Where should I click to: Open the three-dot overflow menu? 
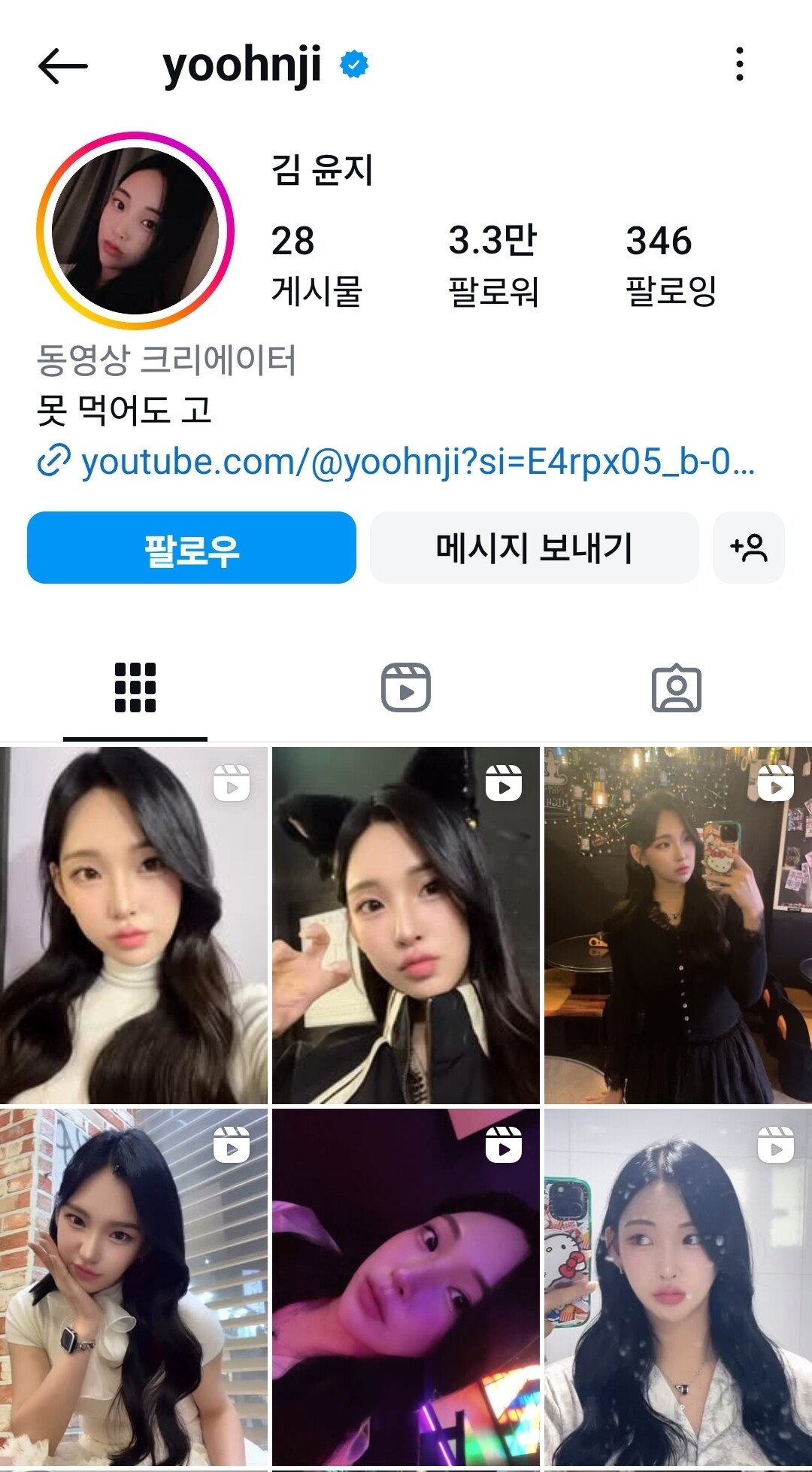pyautogui.click(x=740, y=64)
